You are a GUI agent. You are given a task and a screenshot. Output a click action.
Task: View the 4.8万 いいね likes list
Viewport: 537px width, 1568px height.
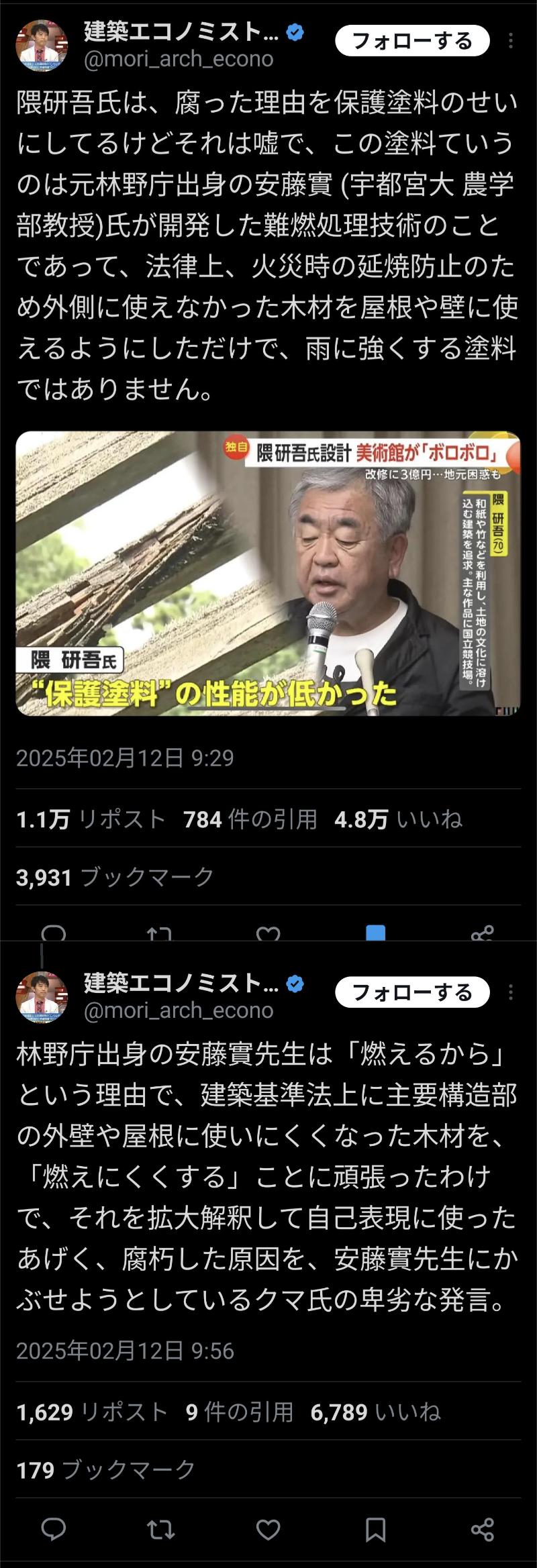coord(398,819)
